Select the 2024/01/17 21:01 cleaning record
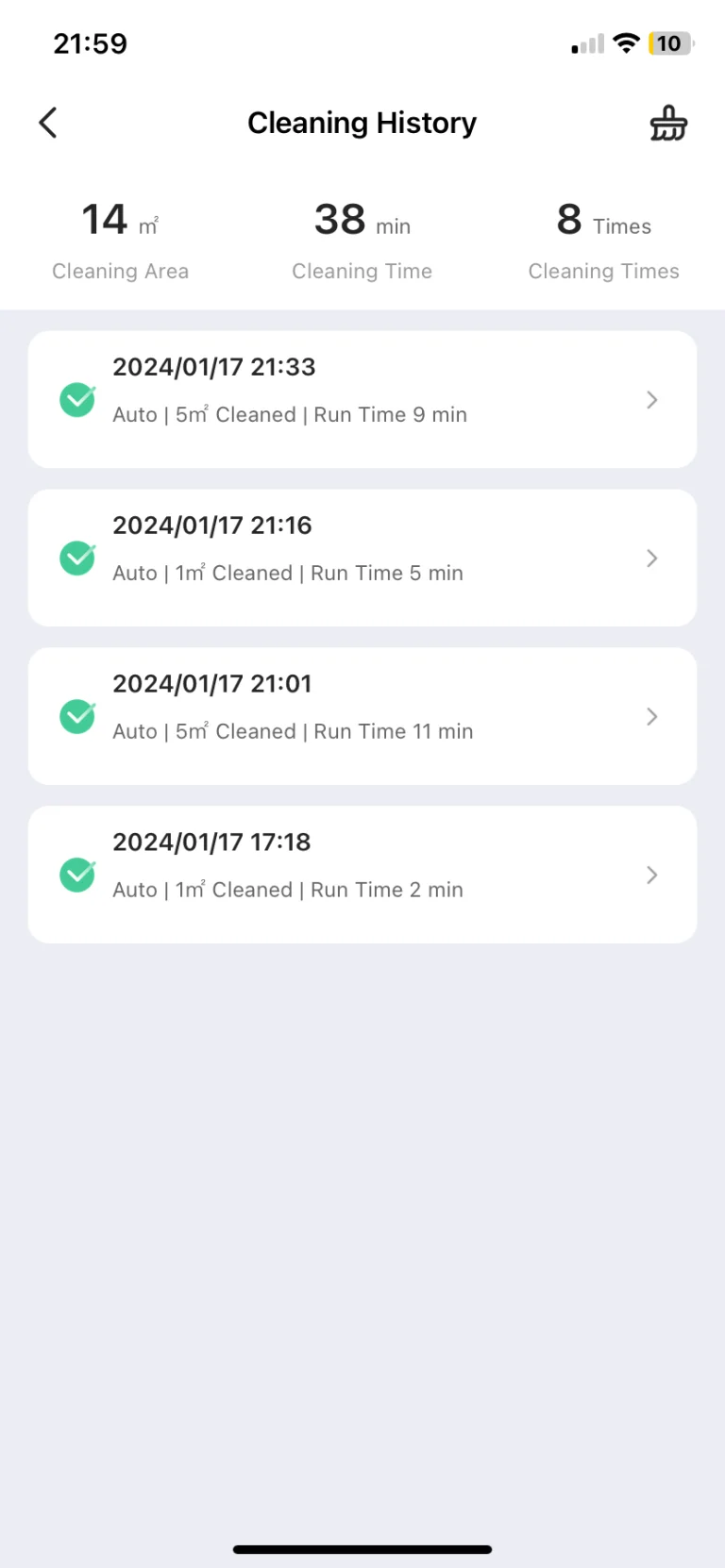Image resolution: width=725 pixels, height=1568 pixels. pyautogui.click(x=362, y=716)
